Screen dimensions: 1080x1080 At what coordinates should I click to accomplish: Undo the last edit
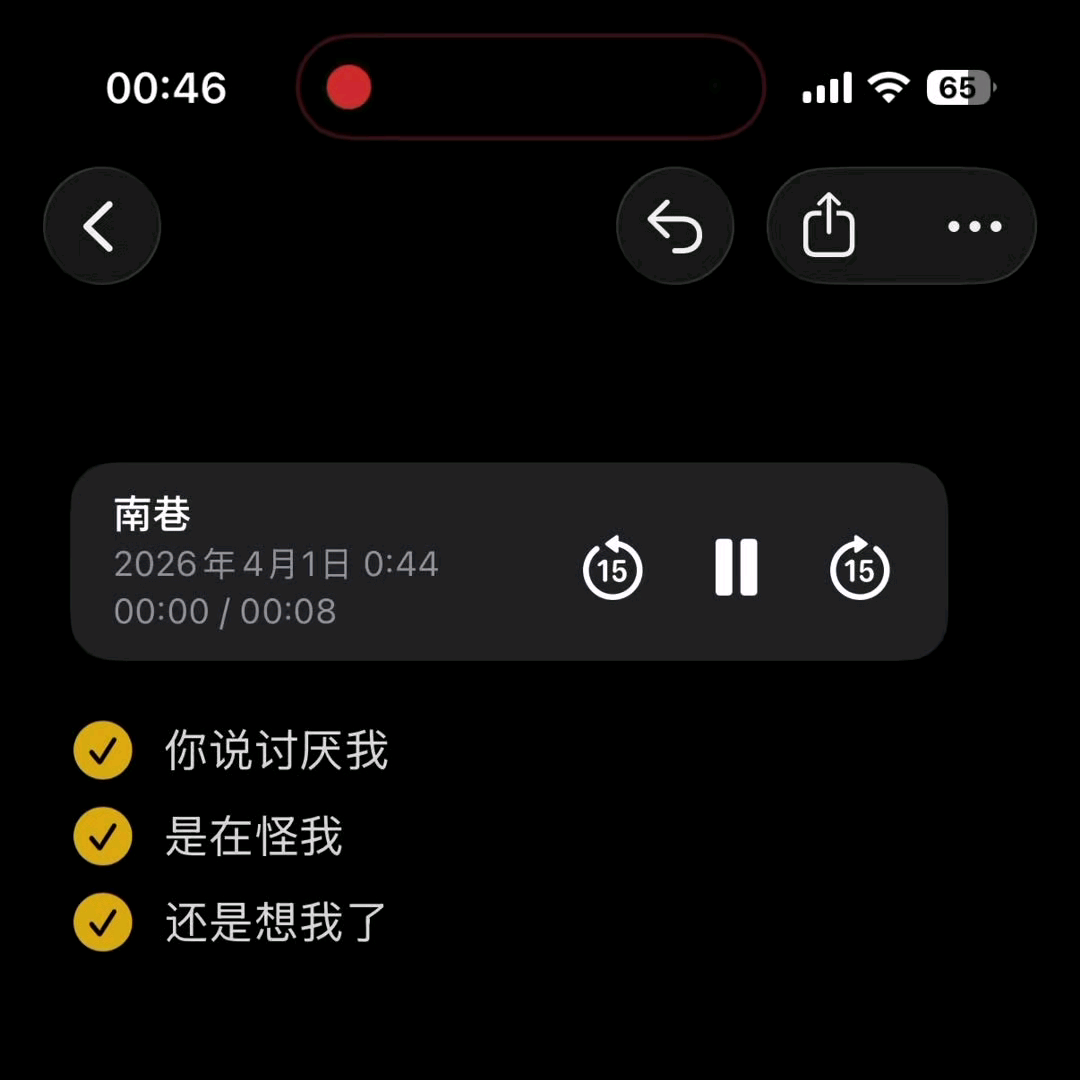(675, 226)
